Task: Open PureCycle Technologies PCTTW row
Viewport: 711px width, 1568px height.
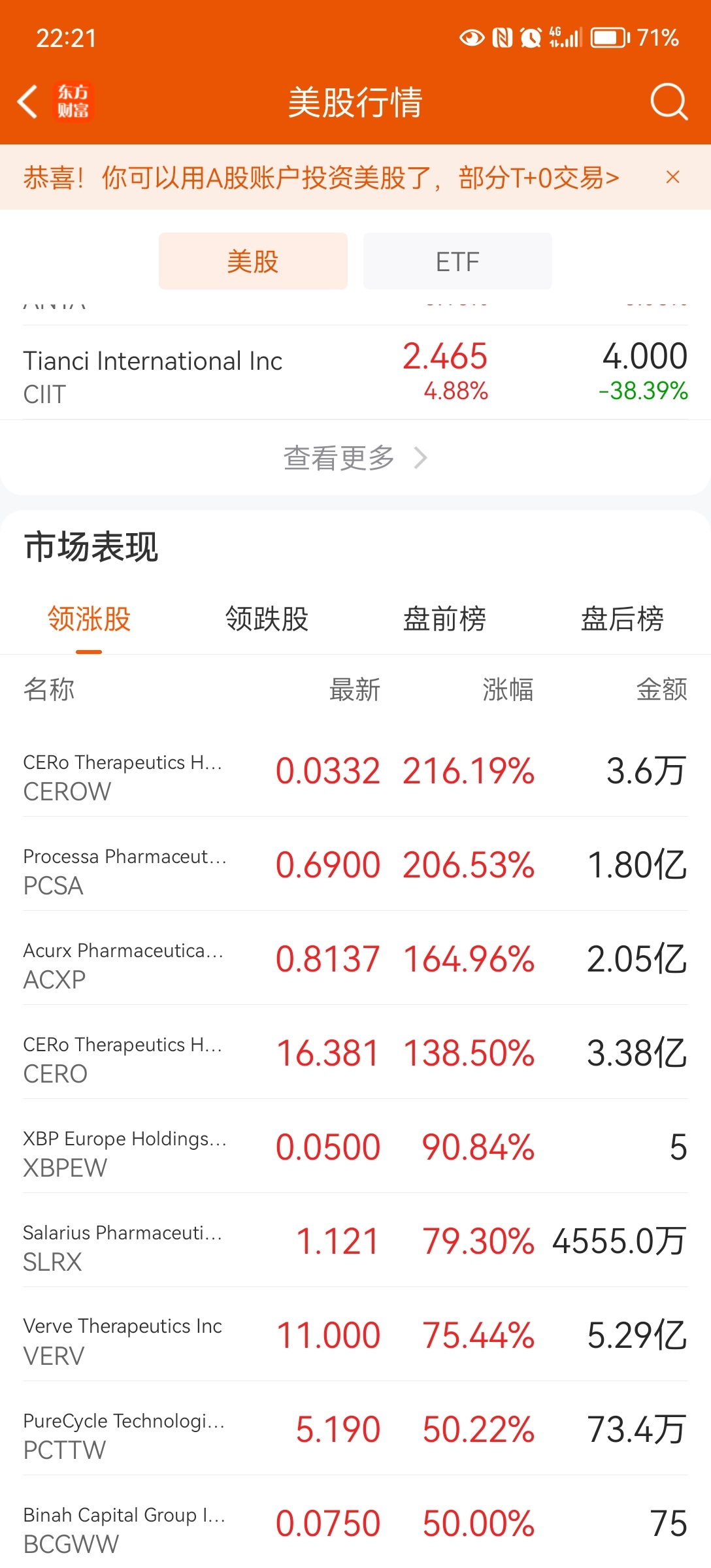Action: click(355, 1428)
